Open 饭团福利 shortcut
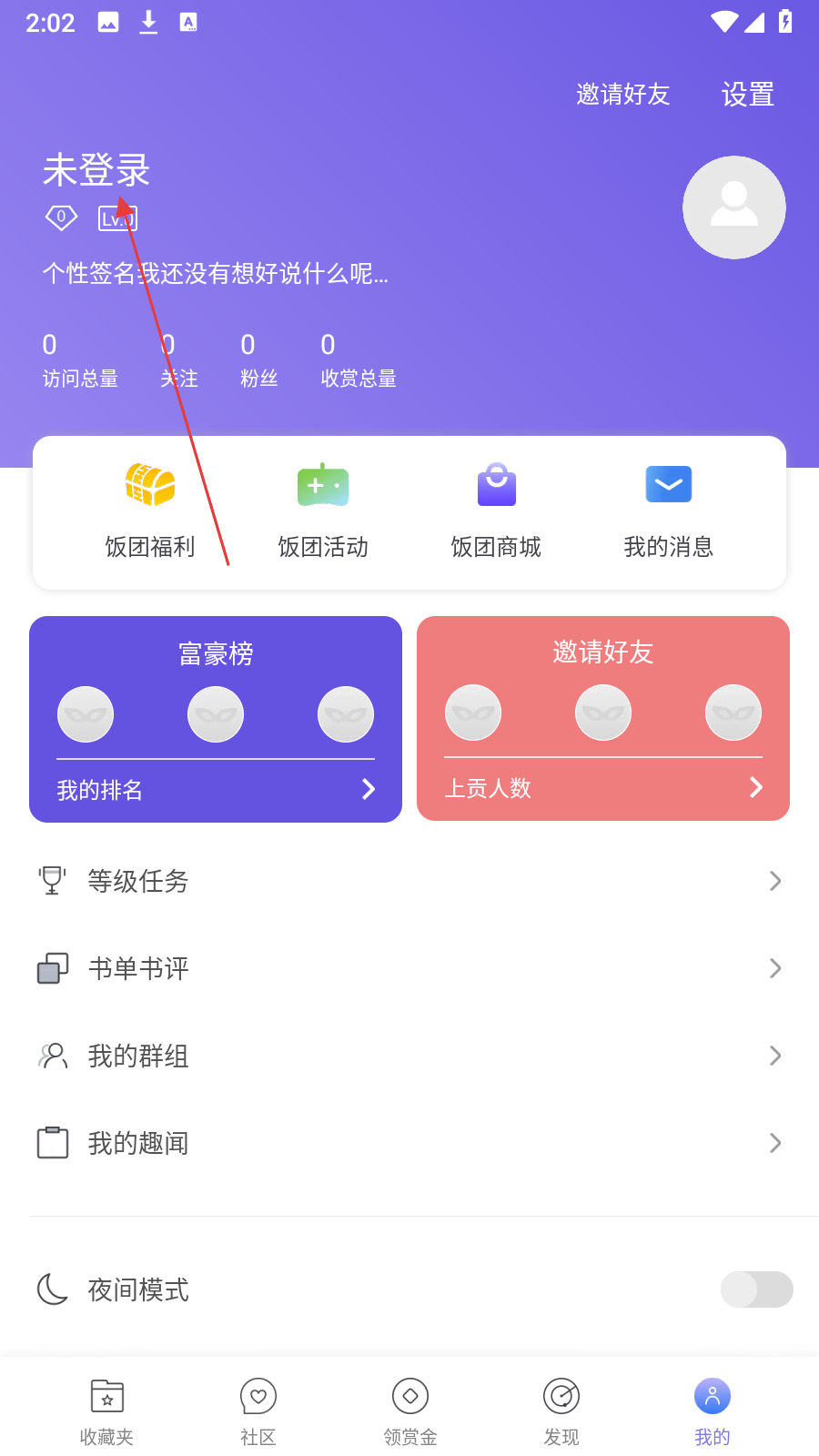Screen dimensions: 819x1456 click(x=150, y=511)
